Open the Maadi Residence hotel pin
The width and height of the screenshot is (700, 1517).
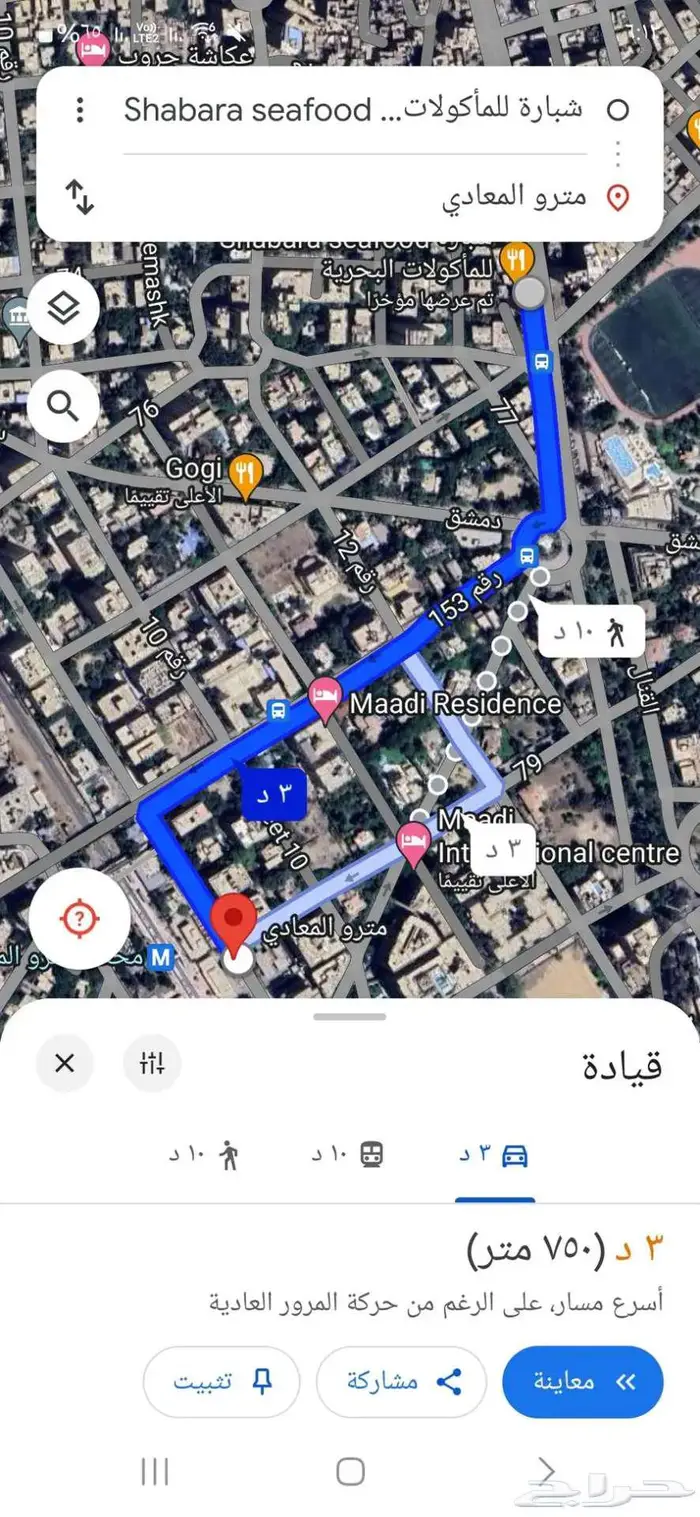pyautogui.click(x=324, y=701)
